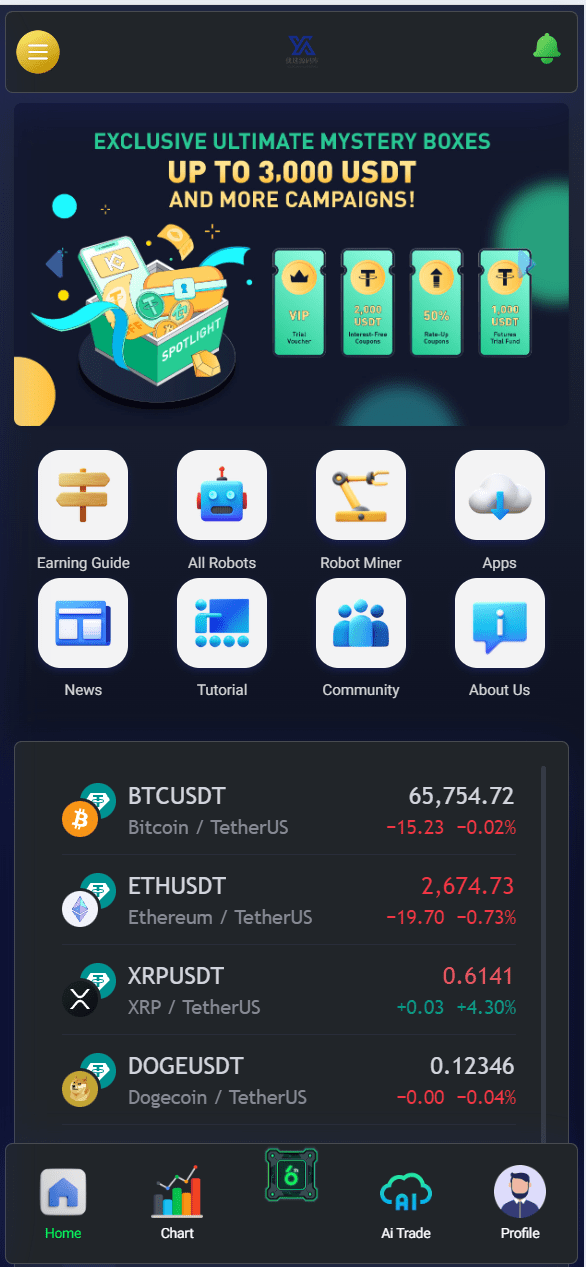Switch to the Chart tab
This screenshot has width=586, height=1267.
[177, 1204]
